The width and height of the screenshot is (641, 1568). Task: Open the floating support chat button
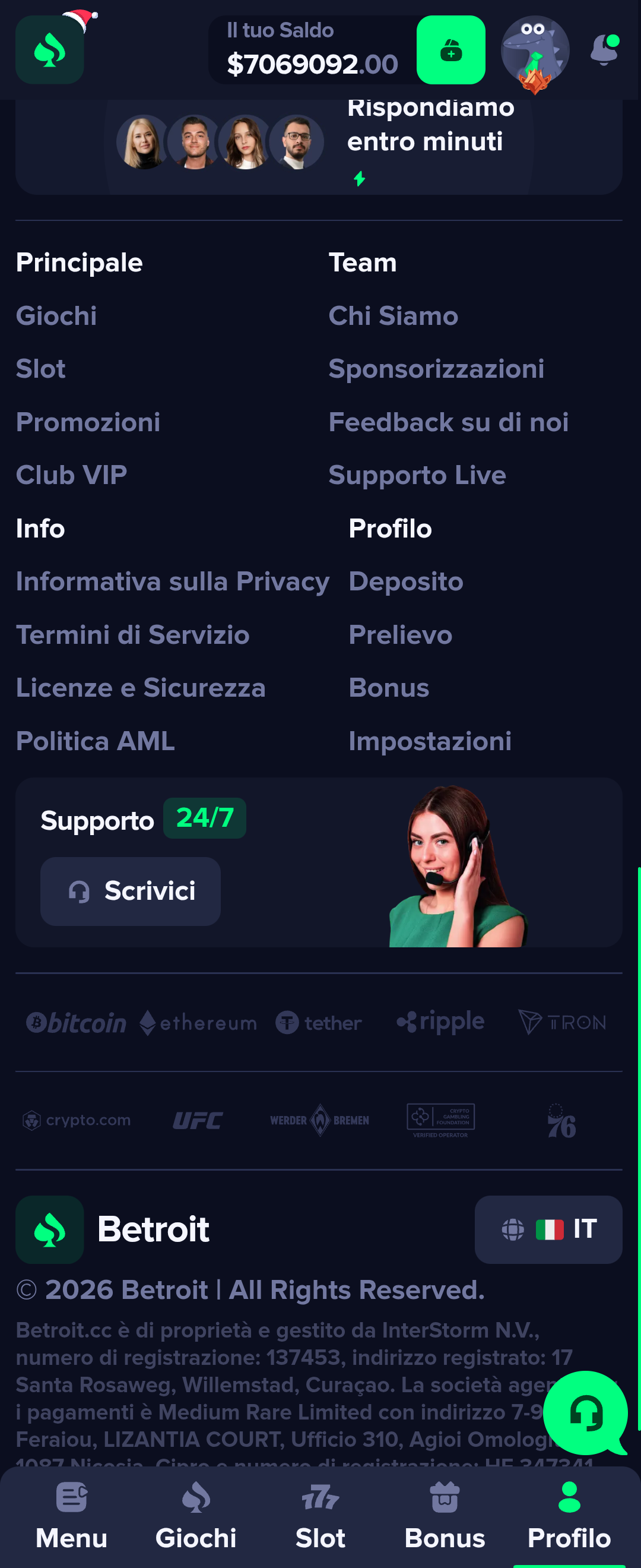click(585, 1412)
